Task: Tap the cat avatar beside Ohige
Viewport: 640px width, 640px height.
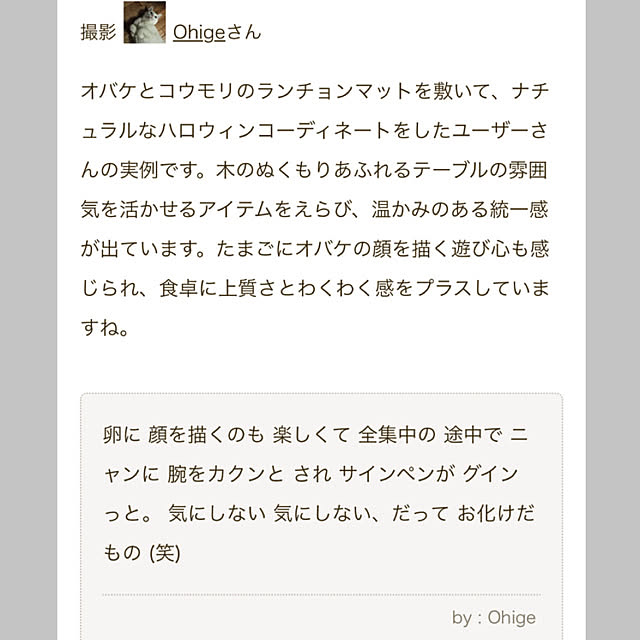Action: pyautogui.click(x=144, y=23)
